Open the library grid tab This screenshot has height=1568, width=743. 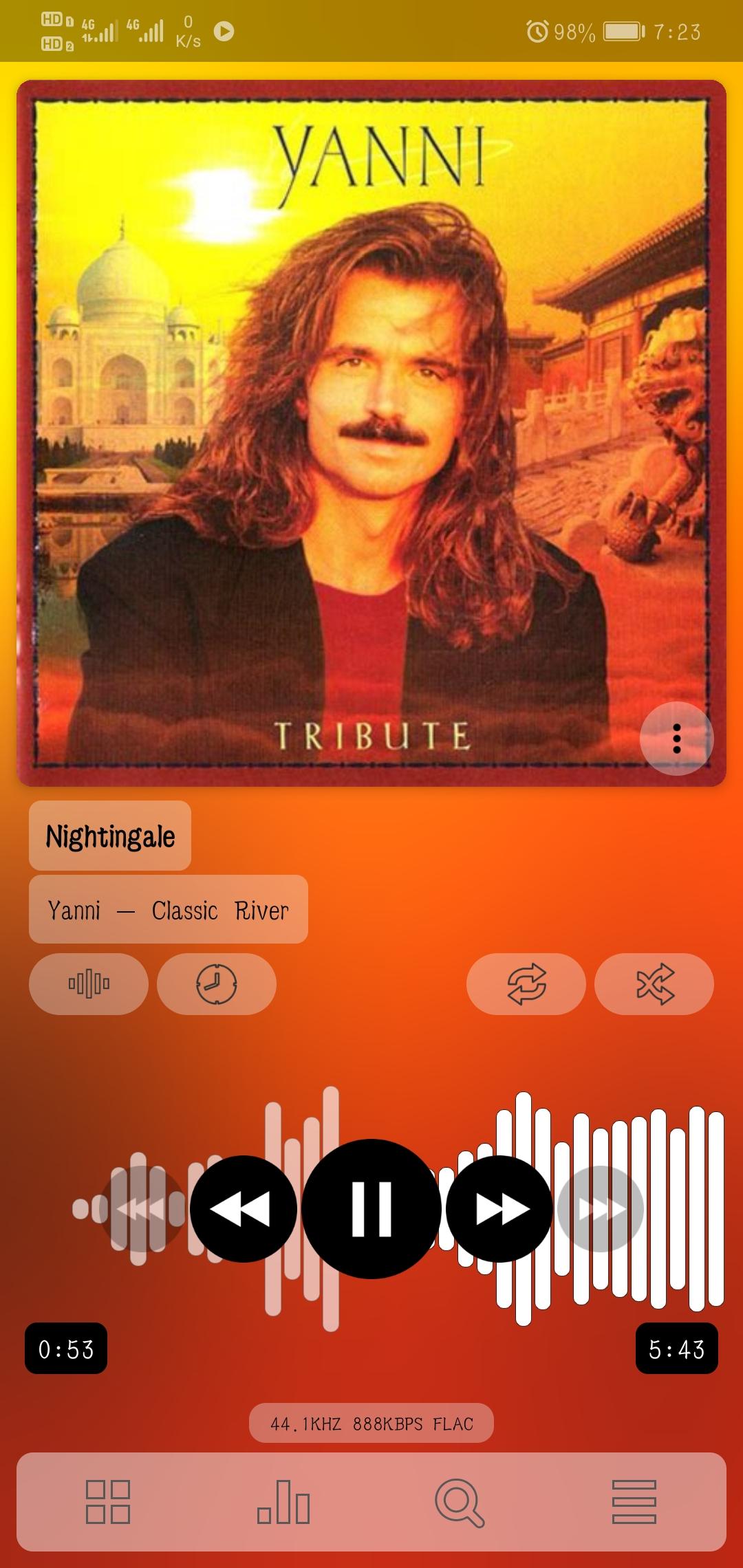(108, 1502)
